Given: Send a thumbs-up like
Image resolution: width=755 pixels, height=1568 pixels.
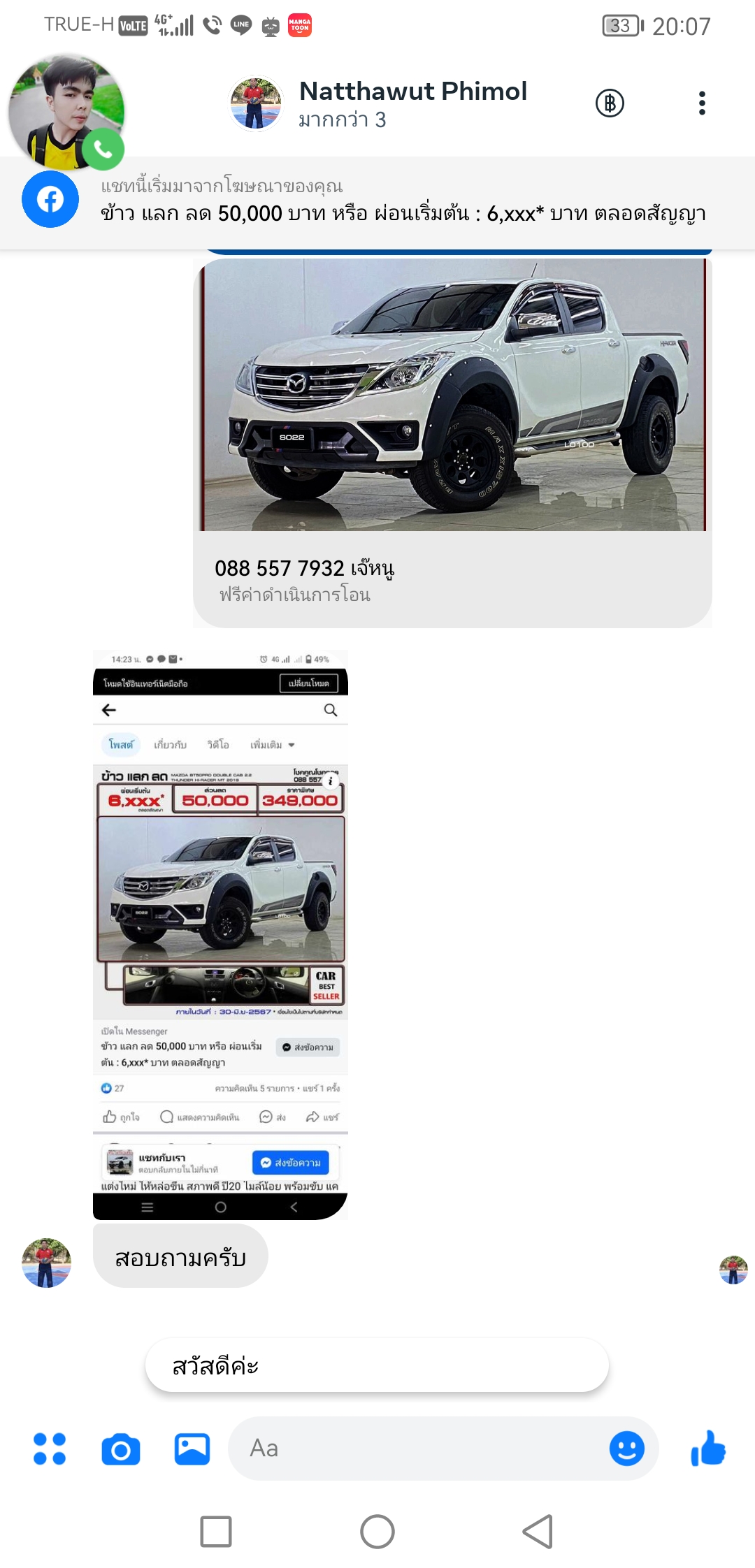Looking at the screenshot, I should 708,1448.
